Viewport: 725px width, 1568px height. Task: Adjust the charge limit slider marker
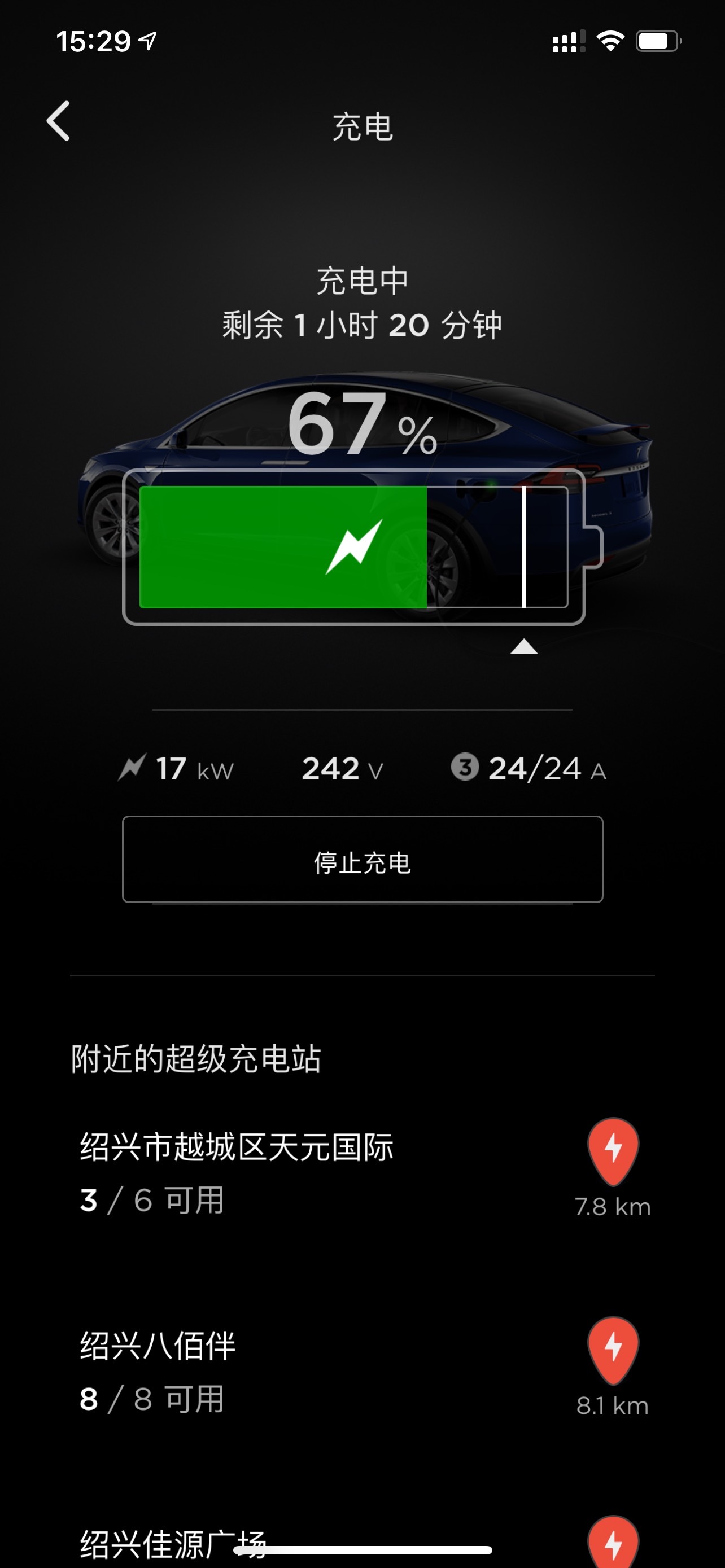coord(525,545)
